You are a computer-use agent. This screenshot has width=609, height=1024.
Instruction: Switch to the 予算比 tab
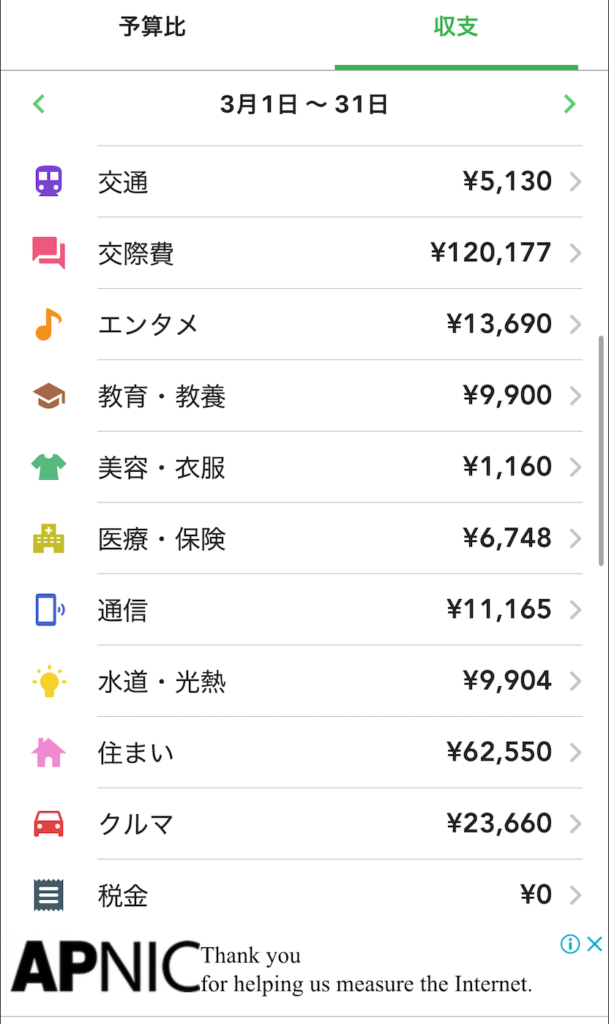(152, 27)
